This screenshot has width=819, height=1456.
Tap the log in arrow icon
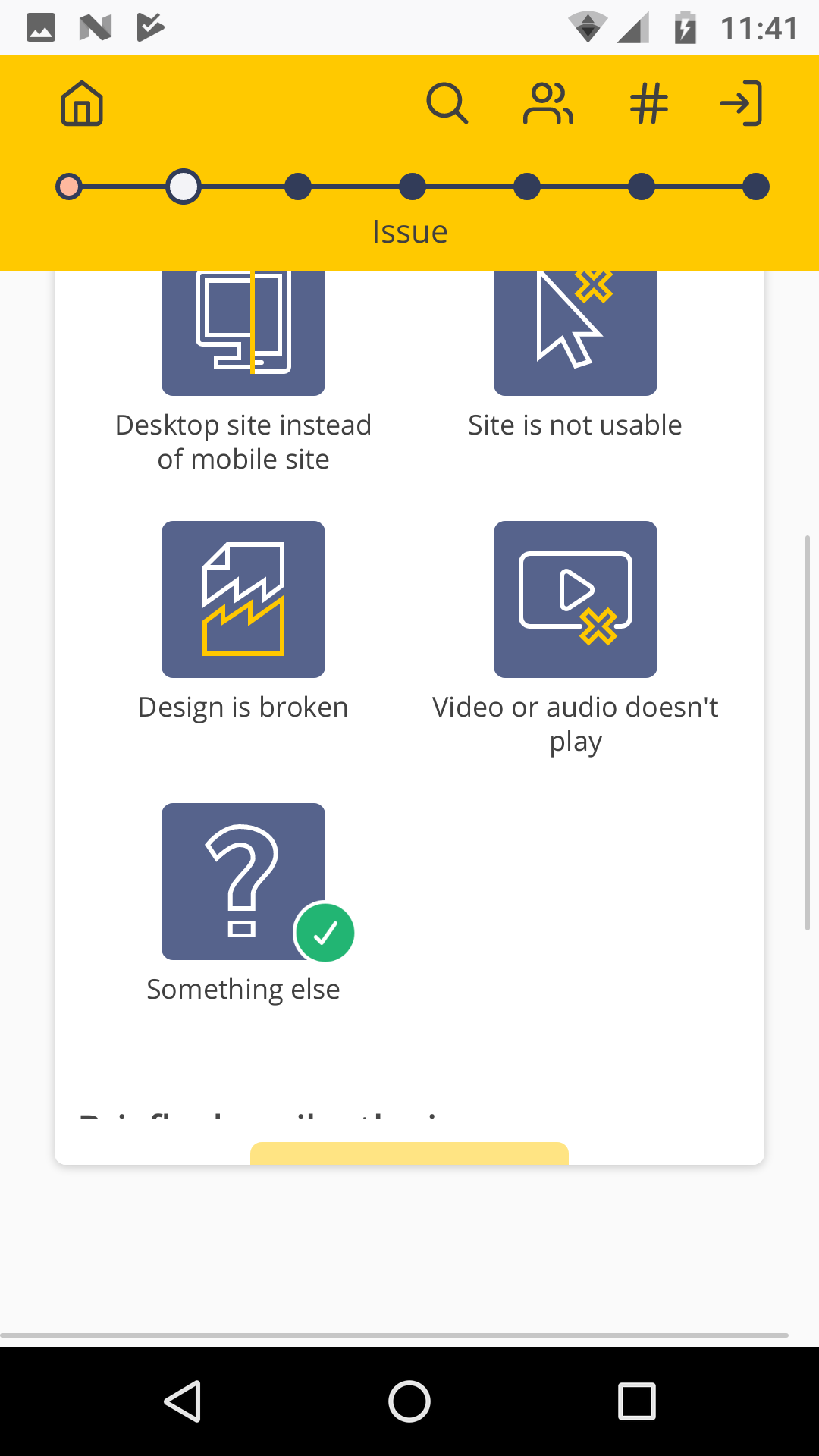pos(741,103)
